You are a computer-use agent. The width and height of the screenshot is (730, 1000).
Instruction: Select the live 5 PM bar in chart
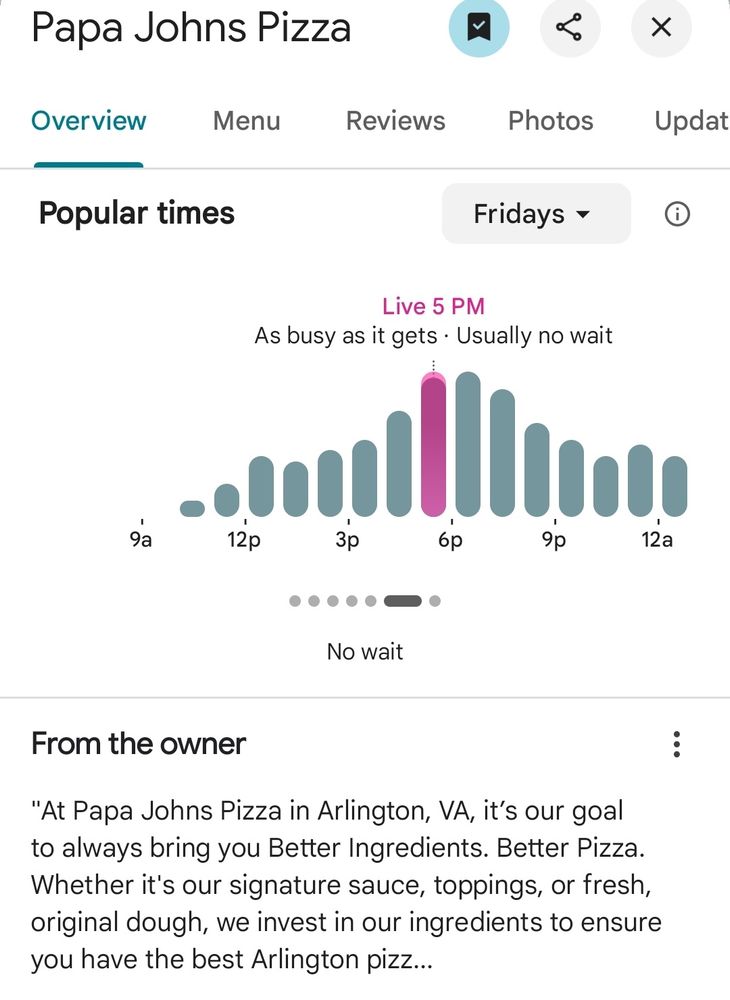point(433,445)
